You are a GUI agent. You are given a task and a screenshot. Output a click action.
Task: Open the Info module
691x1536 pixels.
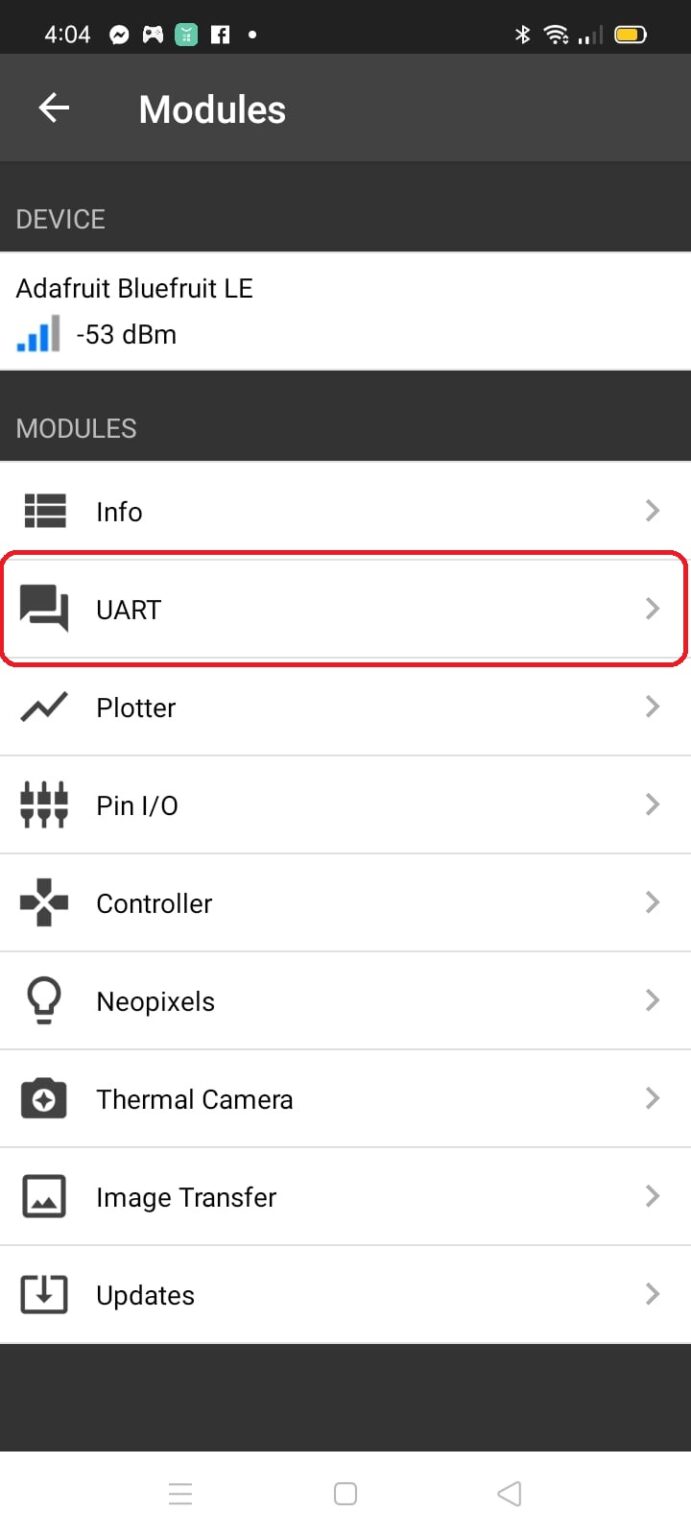pyautogui.click(x=345, y=511)
